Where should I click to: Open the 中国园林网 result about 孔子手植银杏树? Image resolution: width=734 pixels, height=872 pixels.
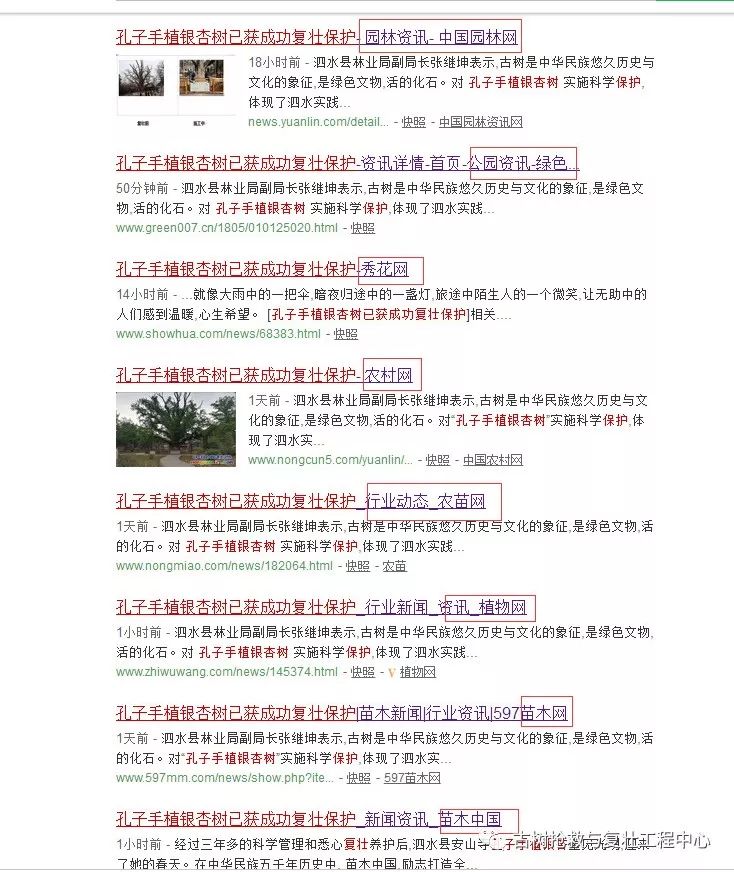pos(317,38)
